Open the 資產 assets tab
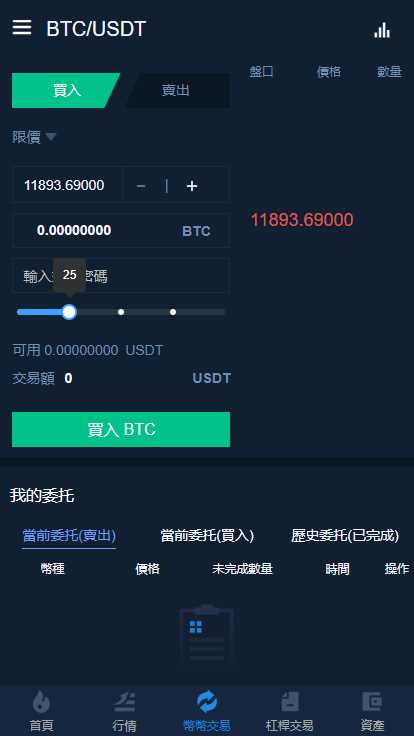 point(372,711)
